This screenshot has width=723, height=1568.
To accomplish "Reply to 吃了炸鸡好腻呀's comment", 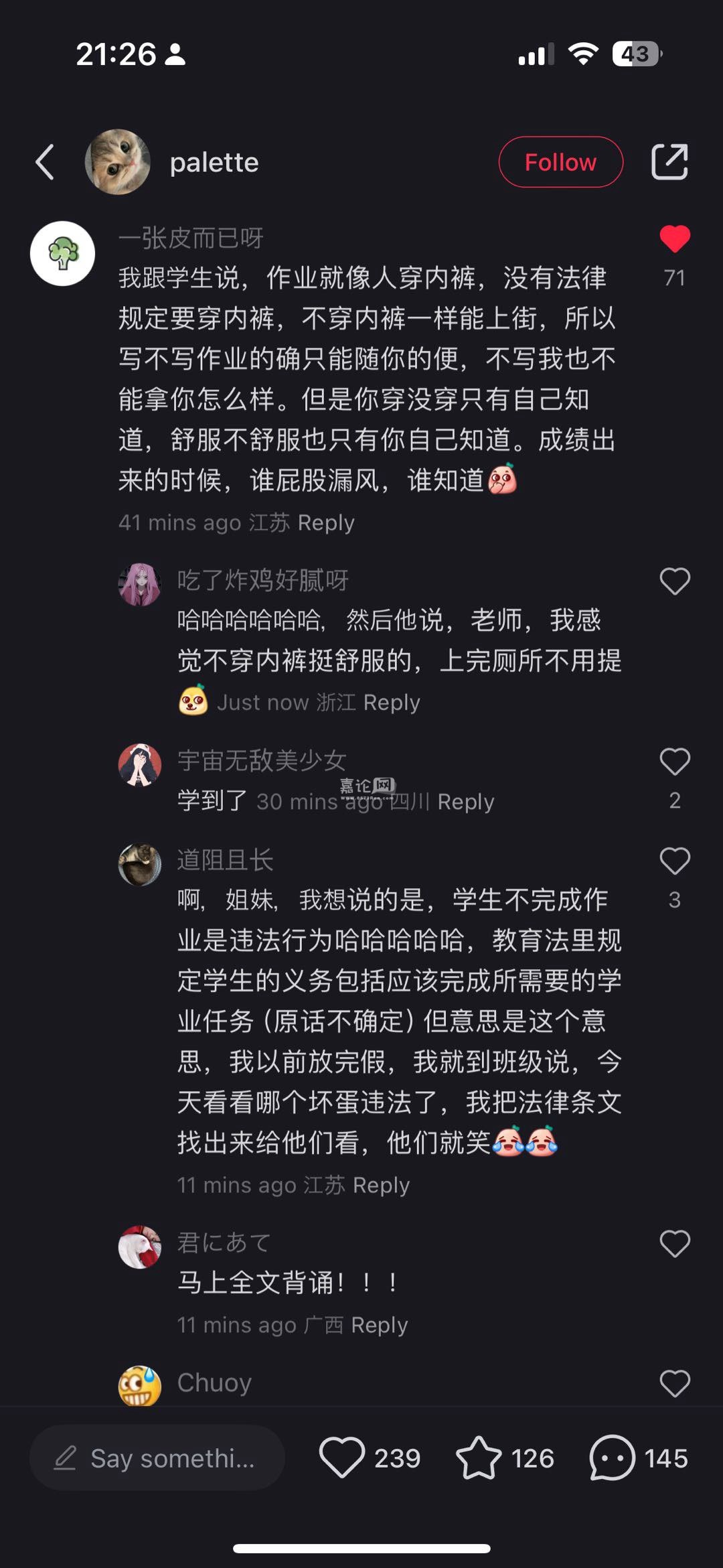I will (x=392, y=703).
